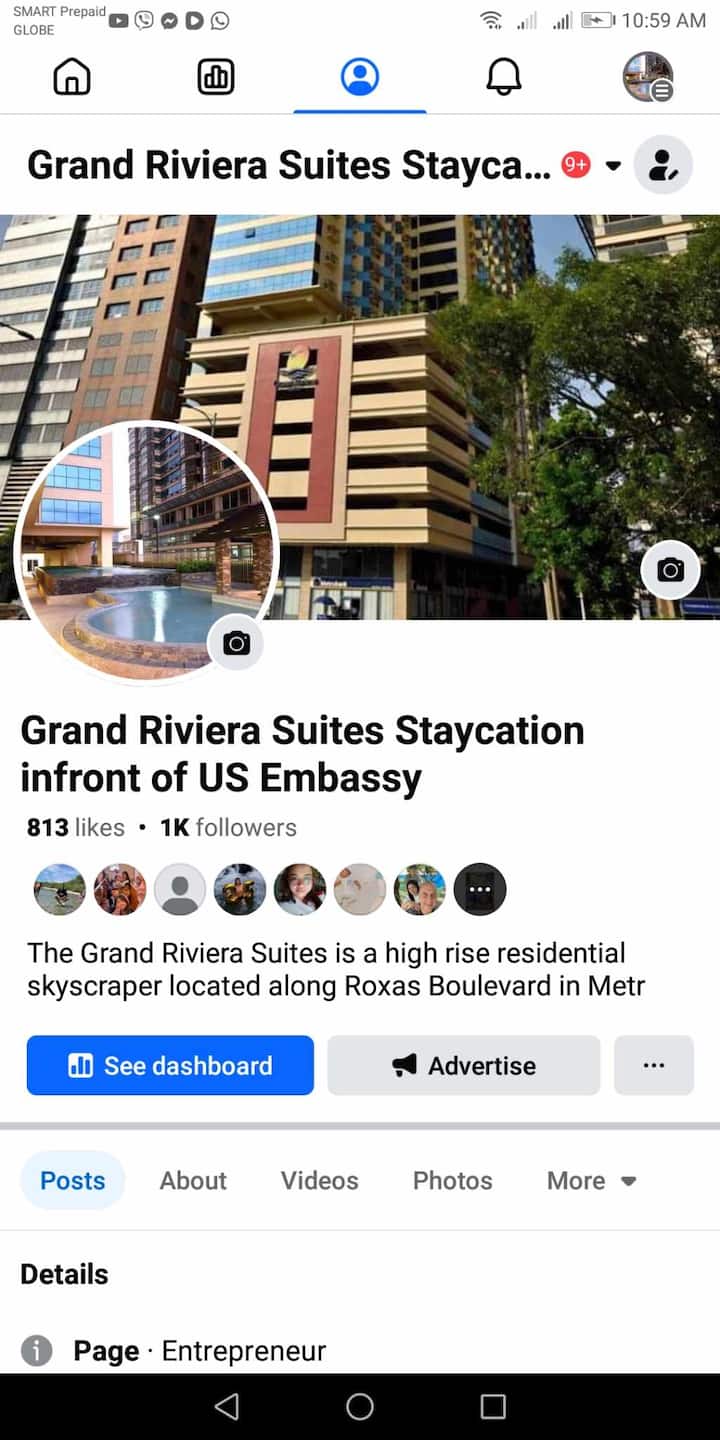Update profile picture using camera icon
Screen dimensions: 720x1440
(236, 643)
